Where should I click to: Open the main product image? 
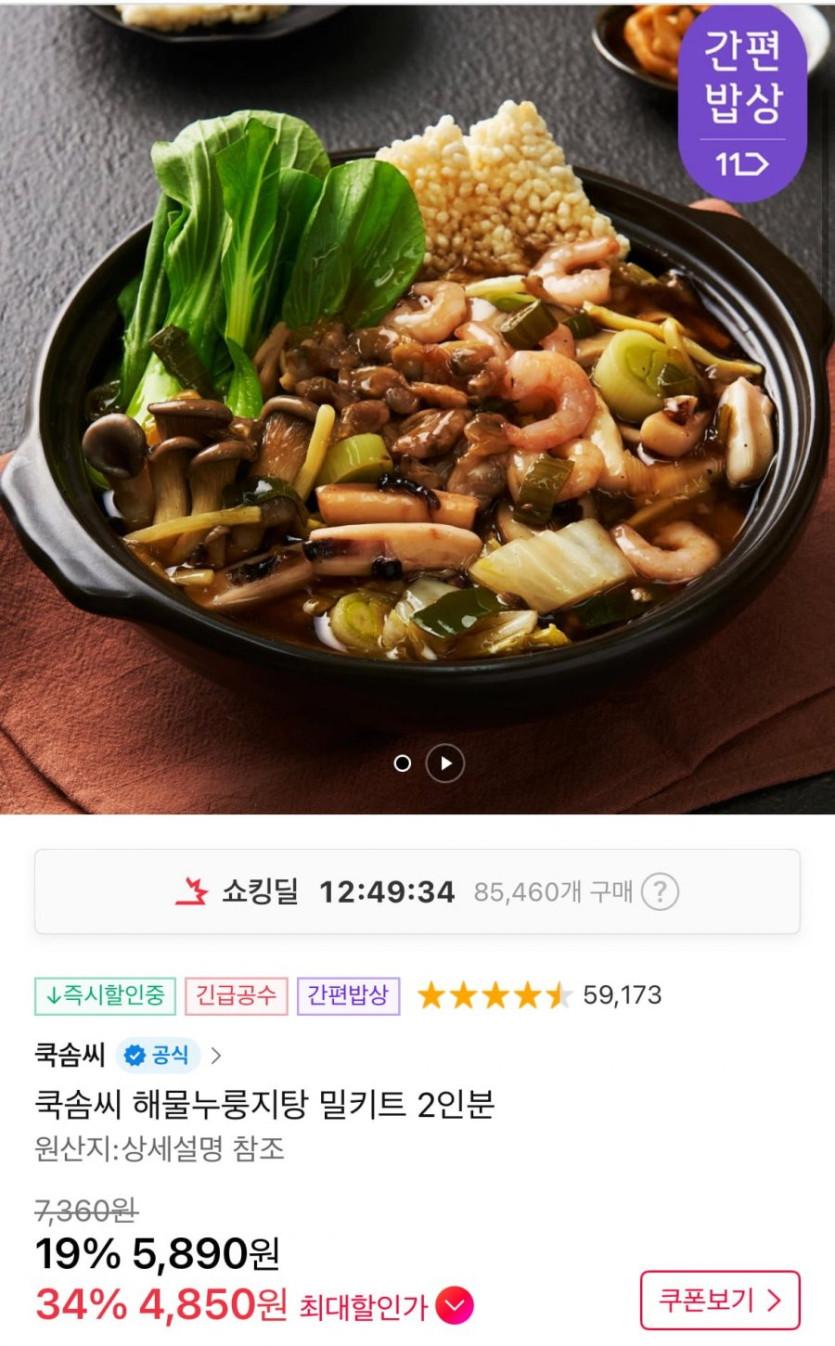click(417, 400)
